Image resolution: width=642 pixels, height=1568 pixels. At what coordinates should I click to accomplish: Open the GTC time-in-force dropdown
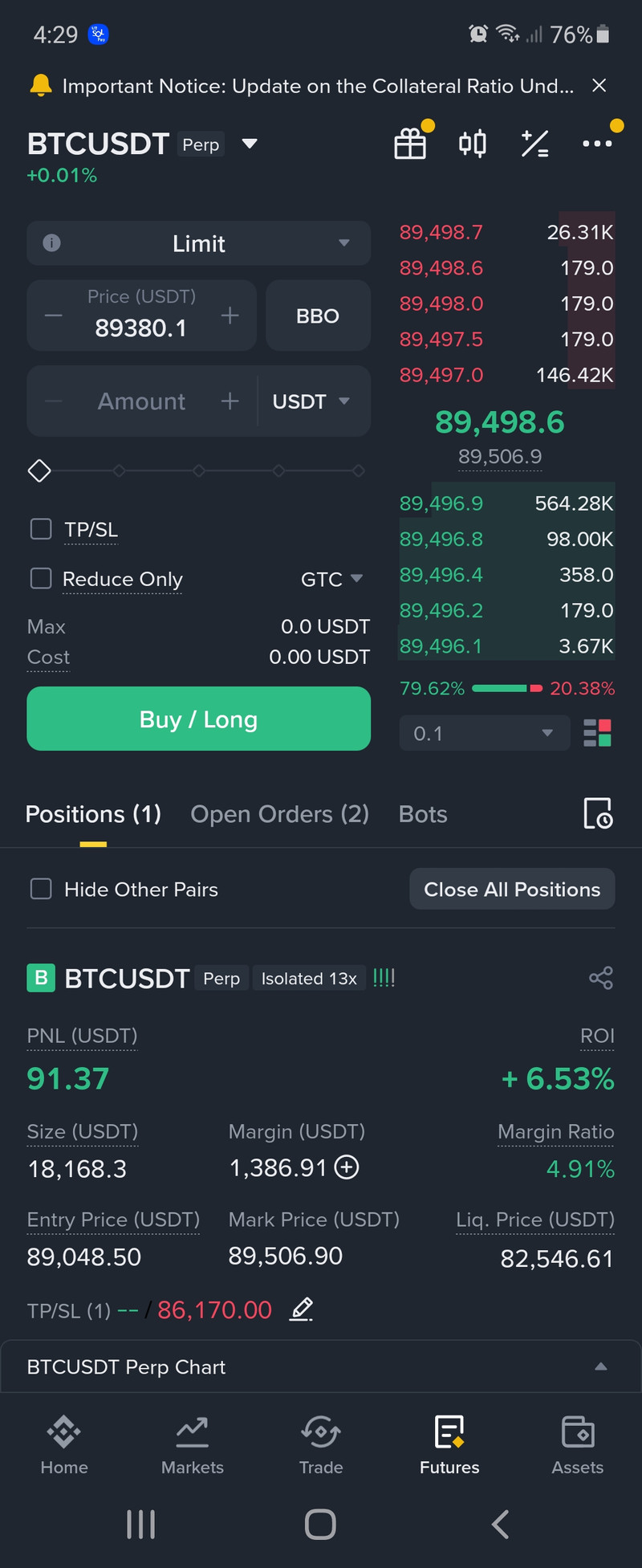[331, 578]
